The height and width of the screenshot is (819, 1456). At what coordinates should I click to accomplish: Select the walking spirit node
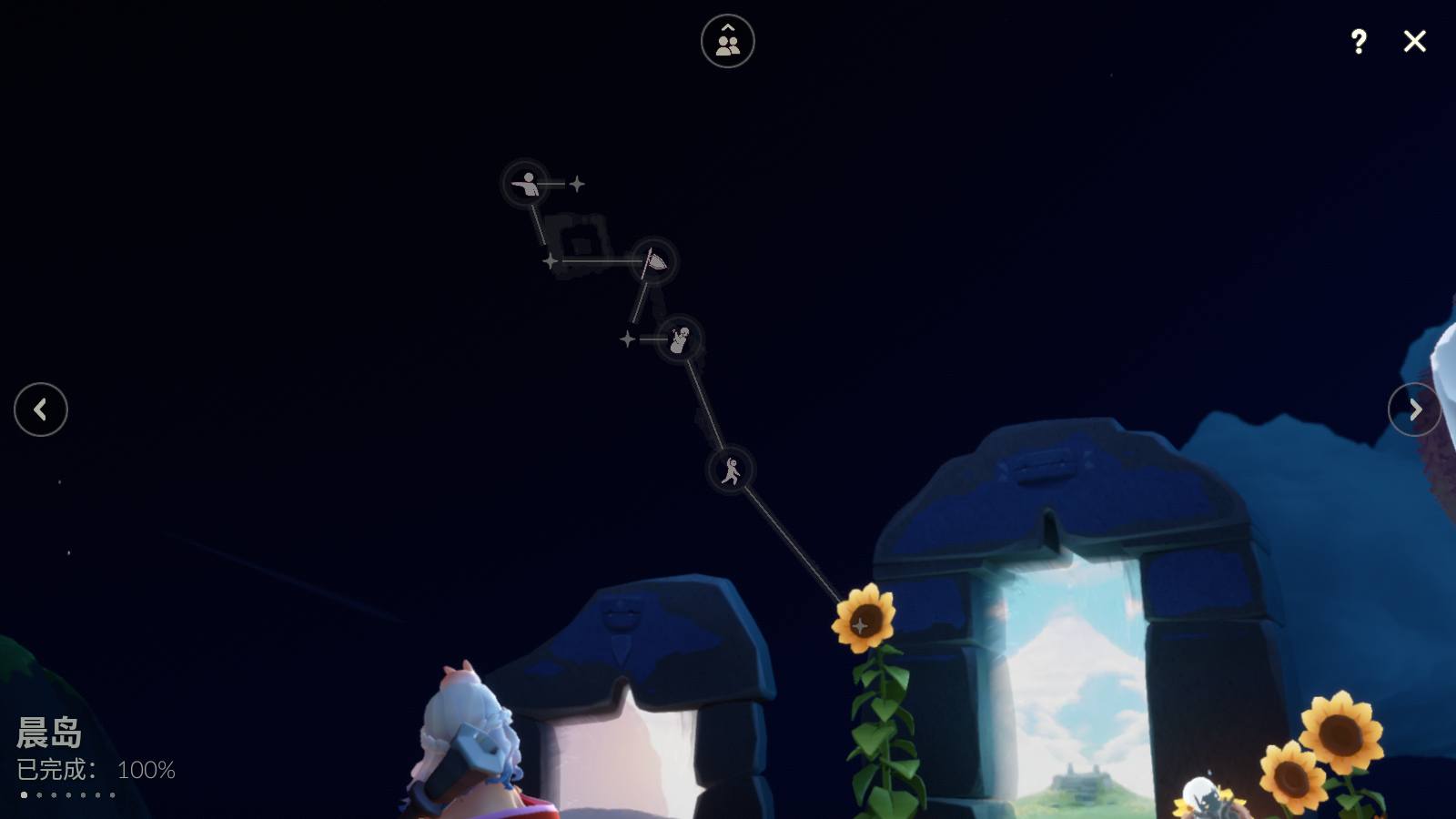point(731,470)
